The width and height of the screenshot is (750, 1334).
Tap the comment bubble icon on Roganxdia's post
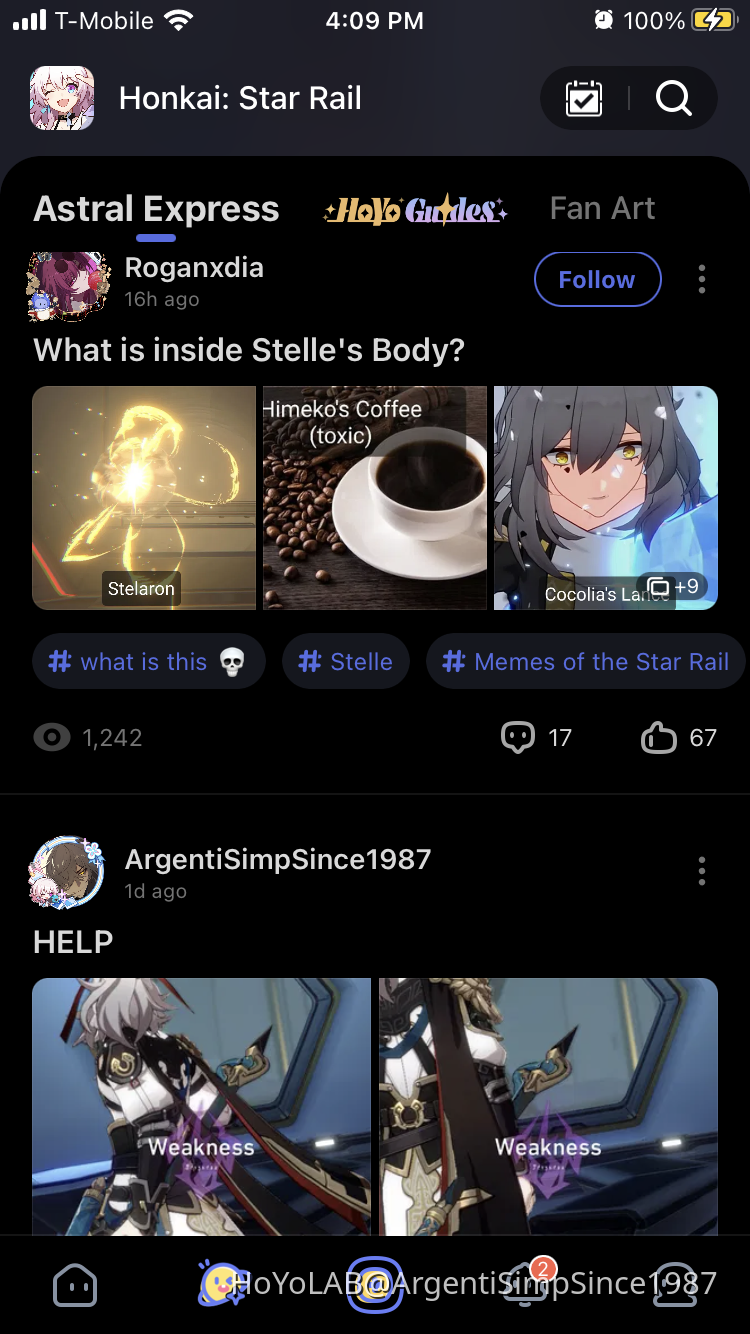(x=517, y=737)
